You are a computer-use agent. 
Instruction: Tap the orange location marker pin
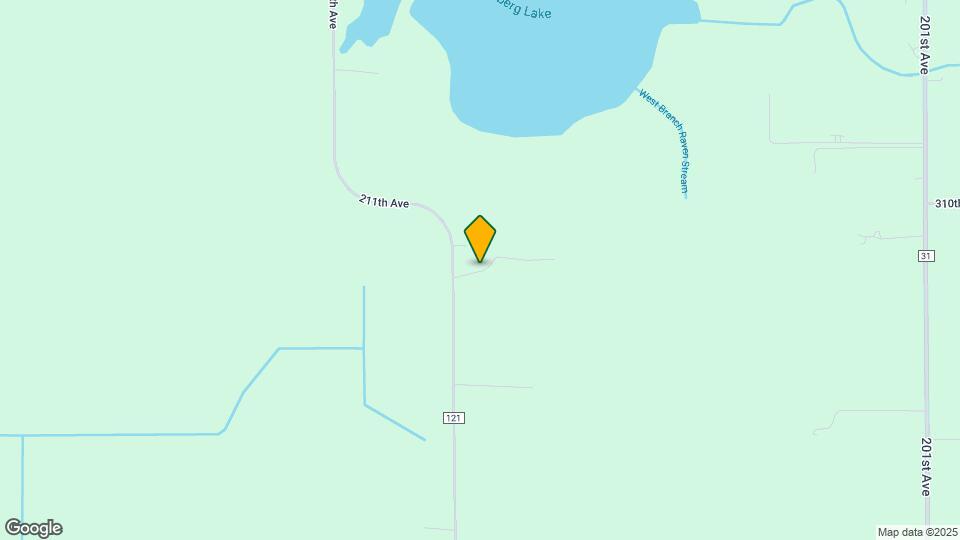[x=481, y=238]
